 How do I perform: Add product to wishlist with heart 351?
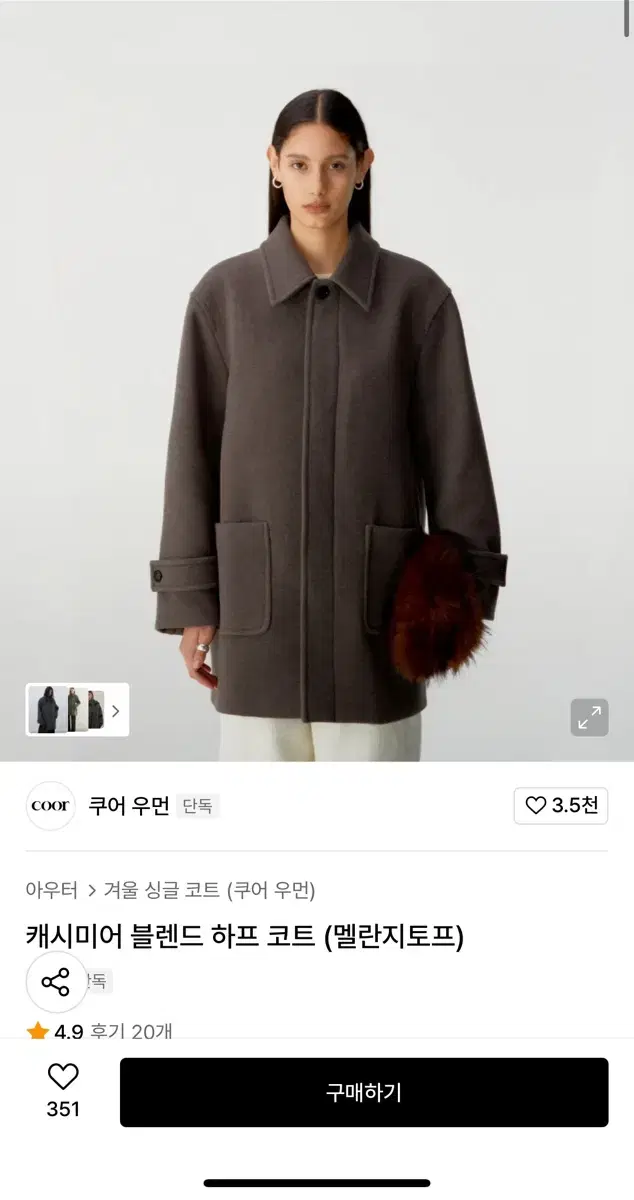click(63, 1090)
